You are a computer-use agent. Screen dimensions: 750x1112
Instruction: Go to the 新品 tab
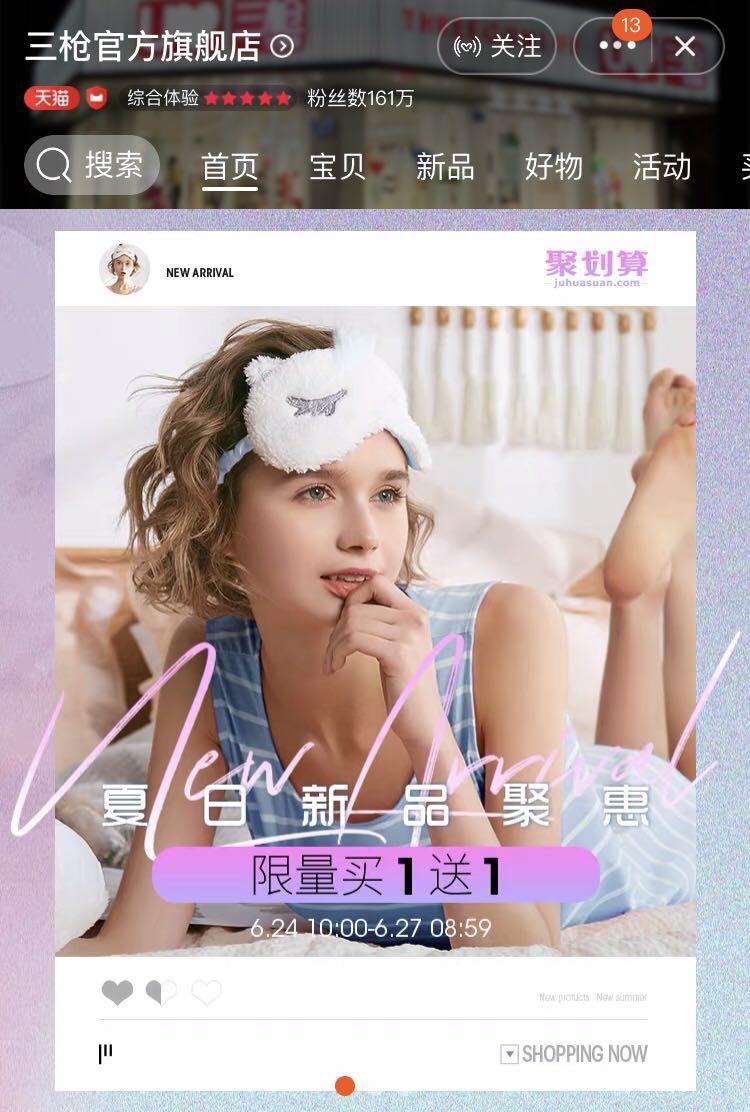[x=445, y=166]
